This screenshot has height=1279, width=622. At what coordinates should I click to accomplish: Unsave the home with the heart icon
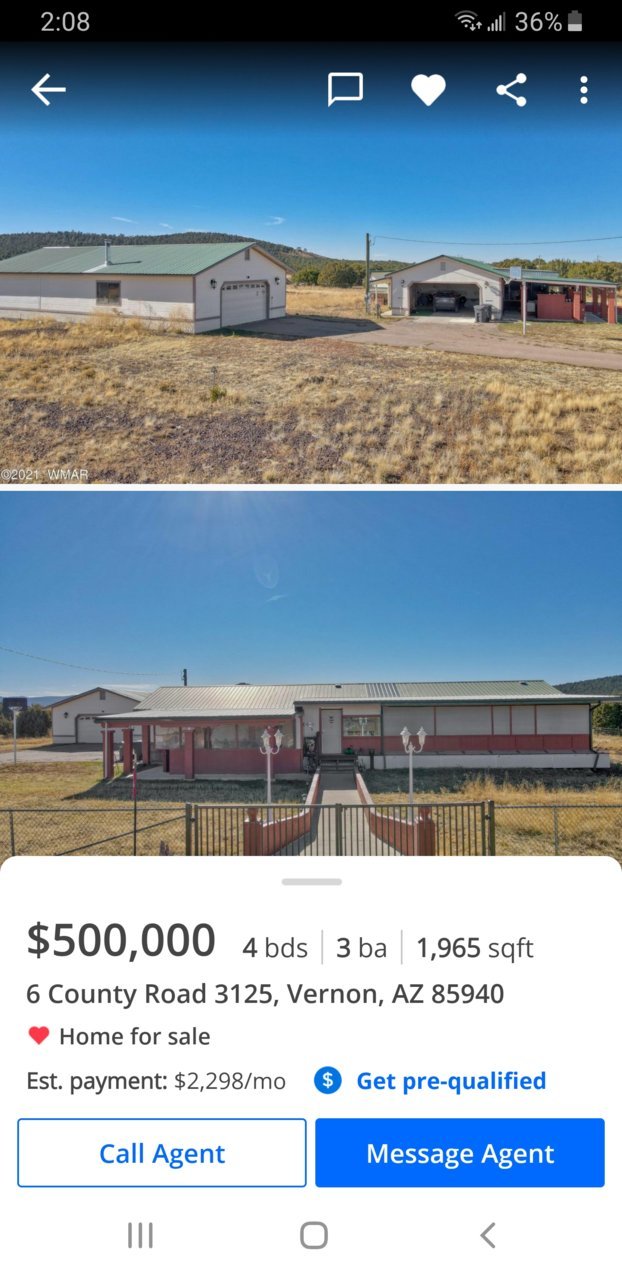[428, 90]
